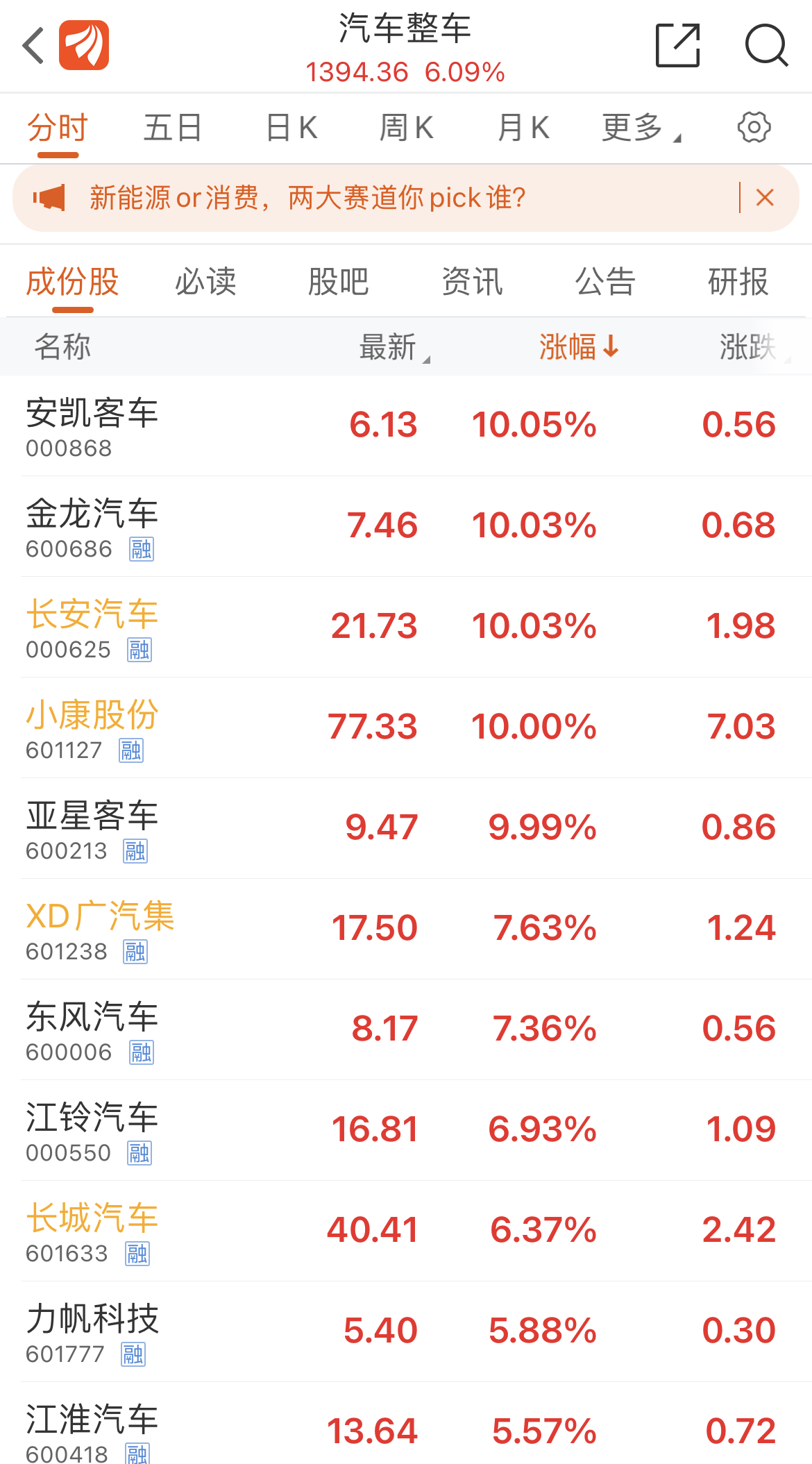This screenshot has height=1464, width=812.
Task: Open the 研报 tab
Action: point(738,282)
